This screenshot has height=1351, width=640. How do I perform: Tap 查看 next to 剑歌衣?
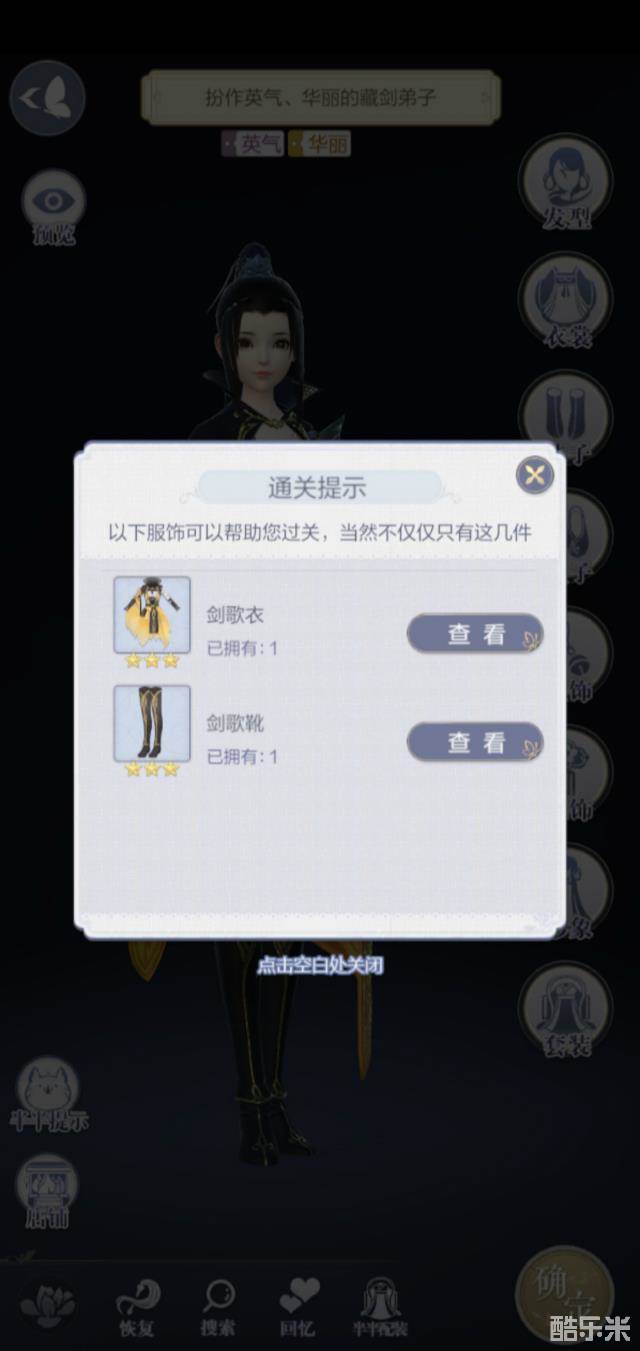pos(474,634)
